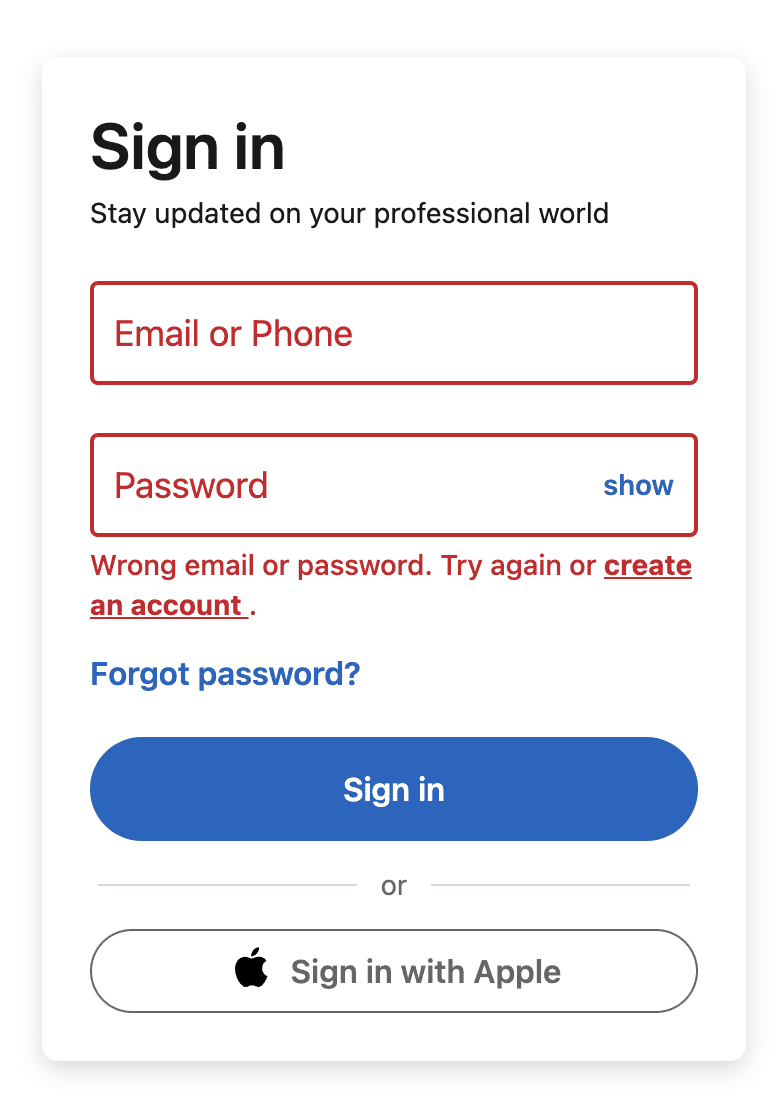The image size is (780, 1098).
Task: Submit credentials via the Sign in button
Action: pos(393,789)
